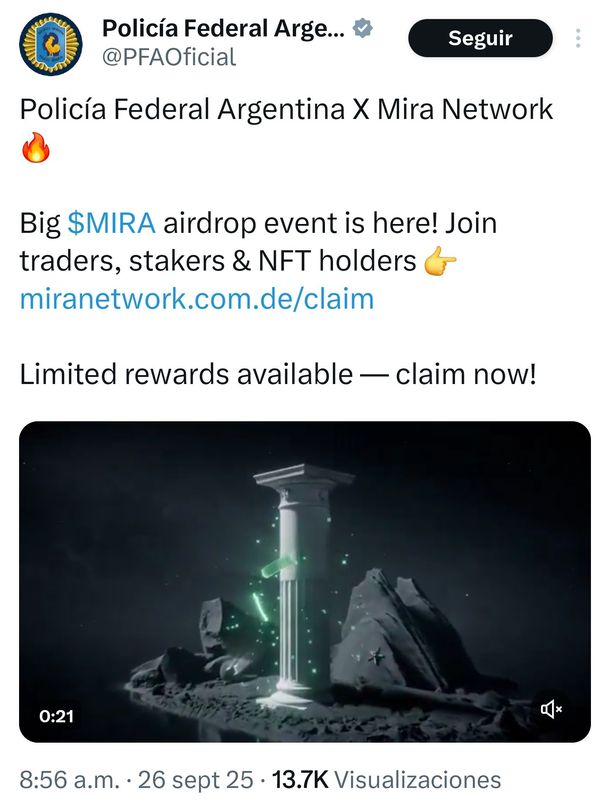The image size is (610, 807).
Task: Unmute the video sound
Action: click(552, 709)
